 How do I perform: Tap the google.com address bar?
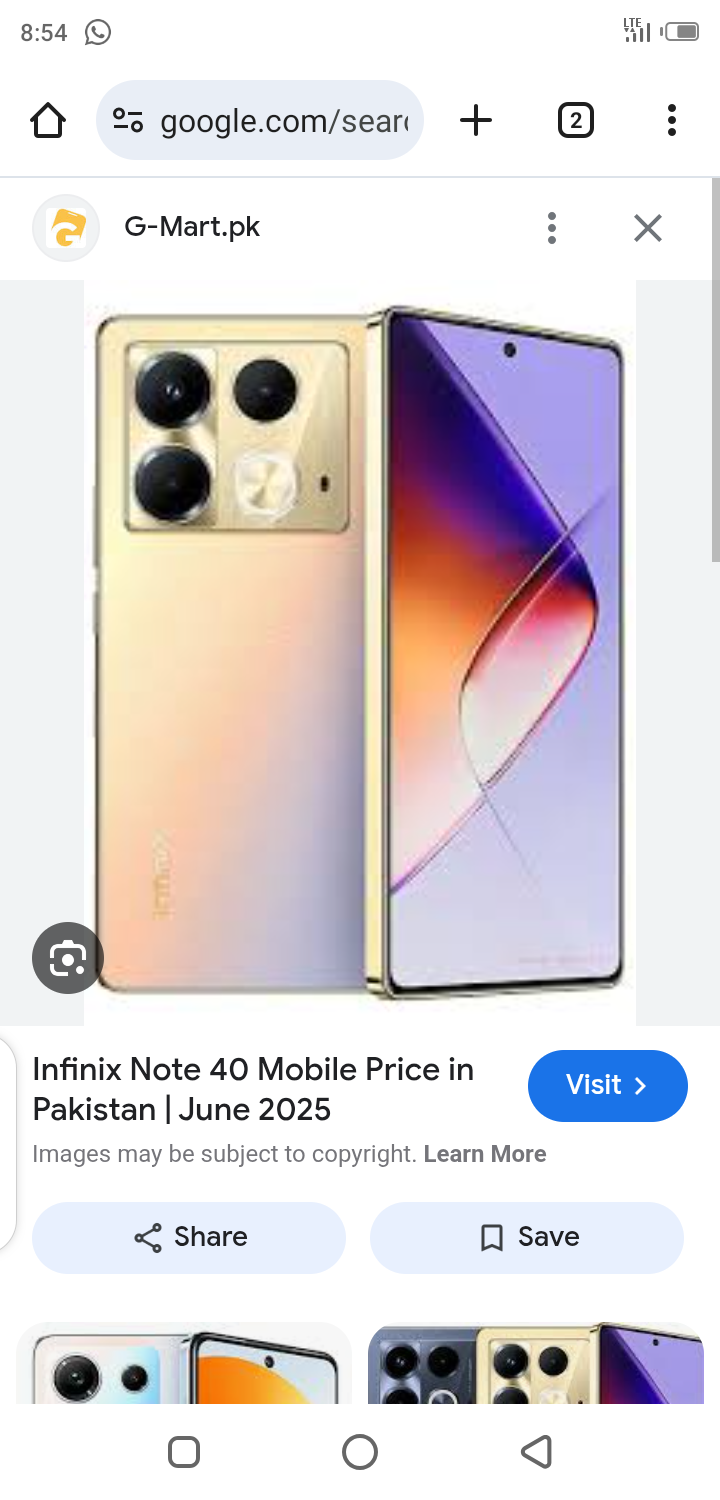pyautogui.click(x=260, y=121)
